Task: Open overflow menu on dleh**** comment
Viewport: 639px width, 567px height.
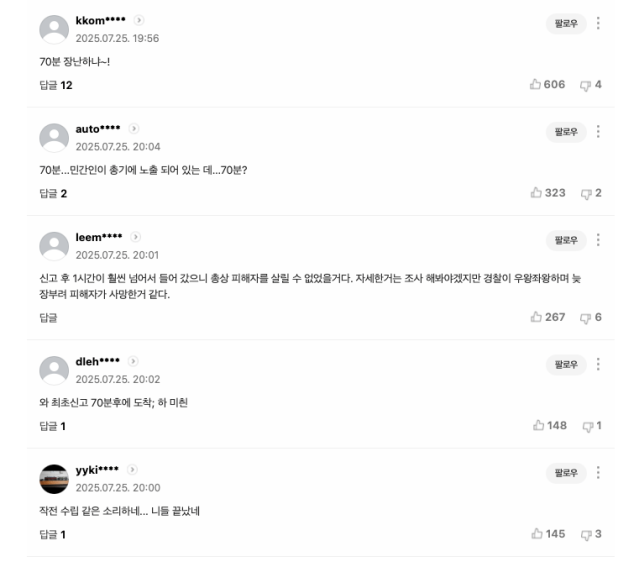Action: [598, 364]
